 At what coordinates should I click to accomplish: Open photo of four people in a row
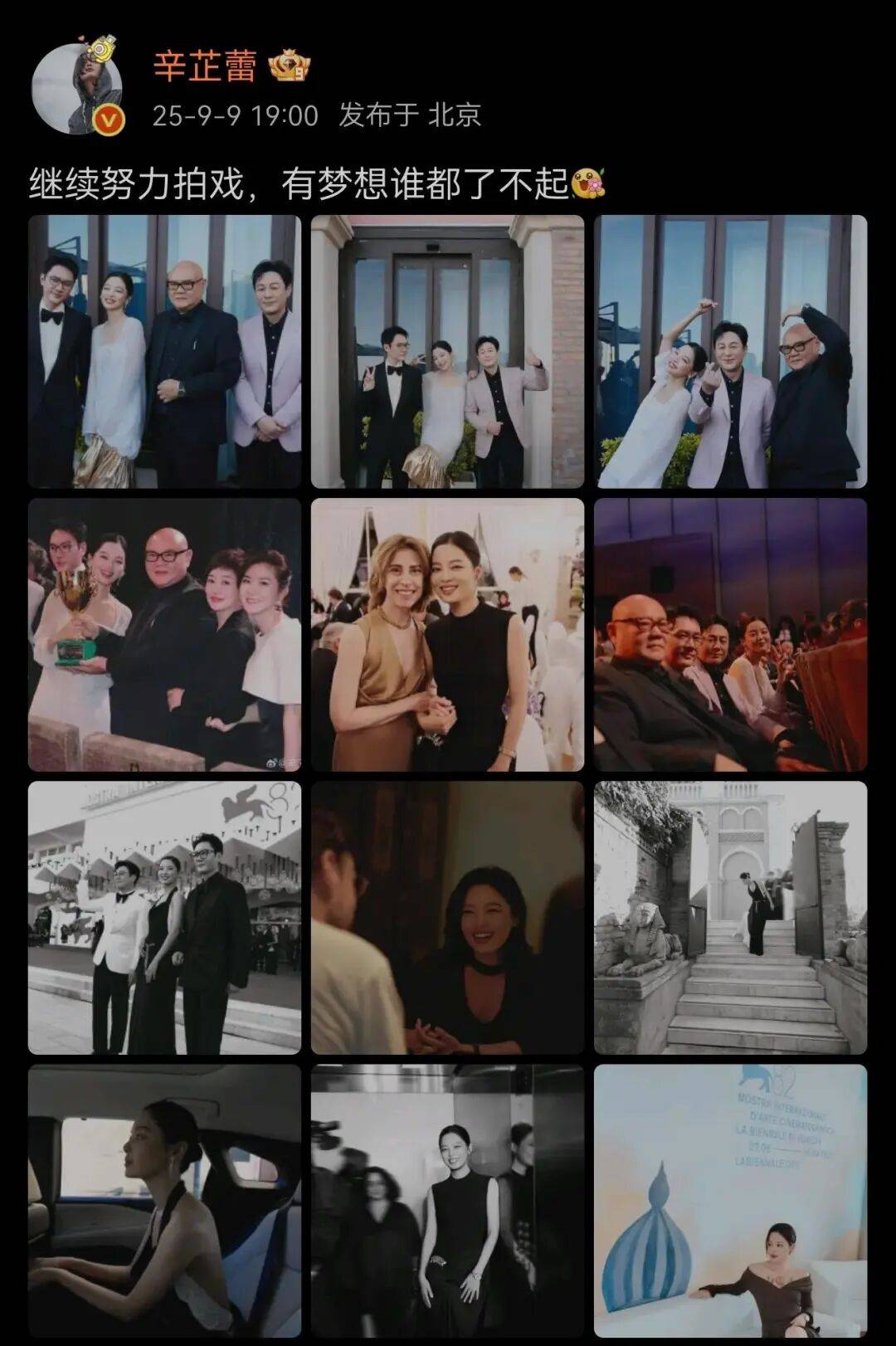click(164, 351)
